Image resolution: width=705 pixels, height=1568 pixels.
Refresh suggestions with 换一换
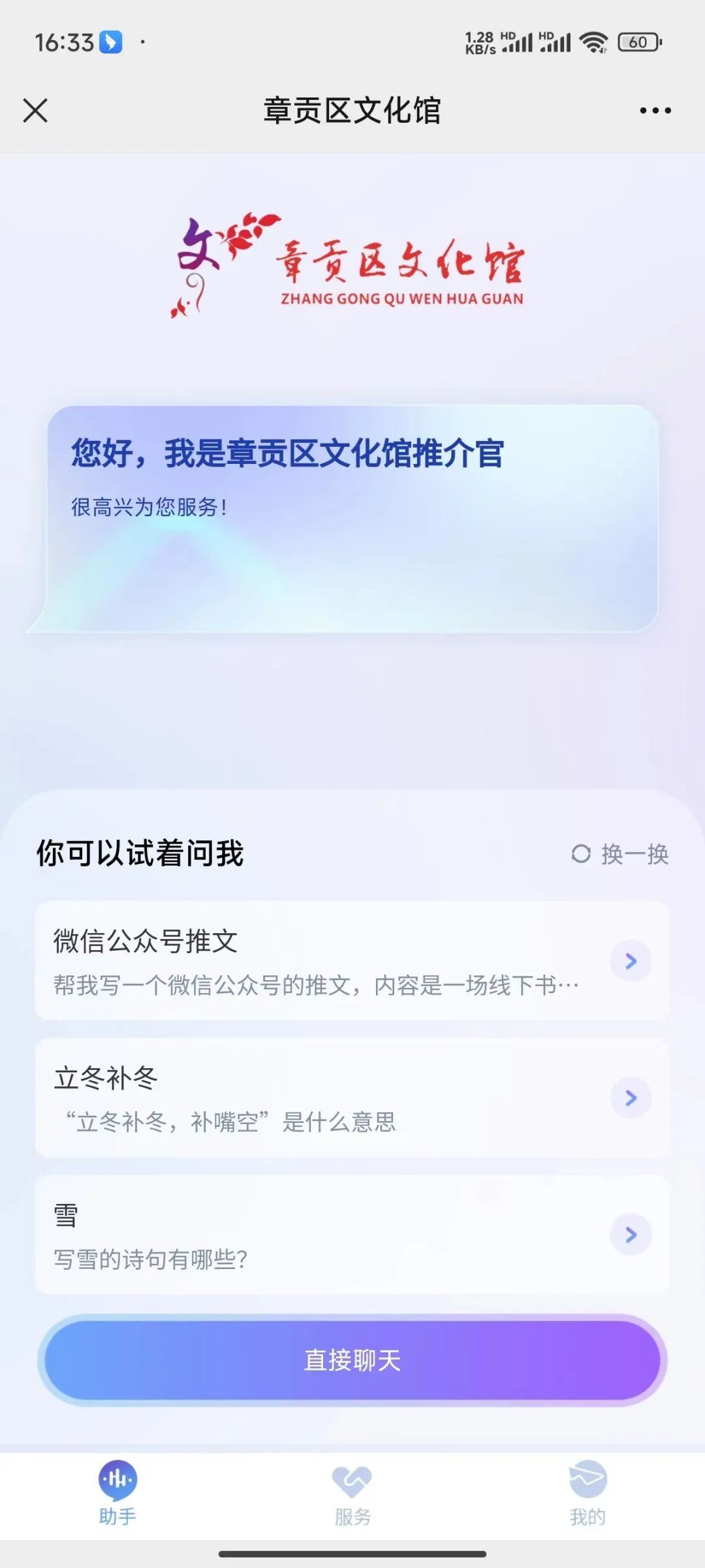pos(621,853)
